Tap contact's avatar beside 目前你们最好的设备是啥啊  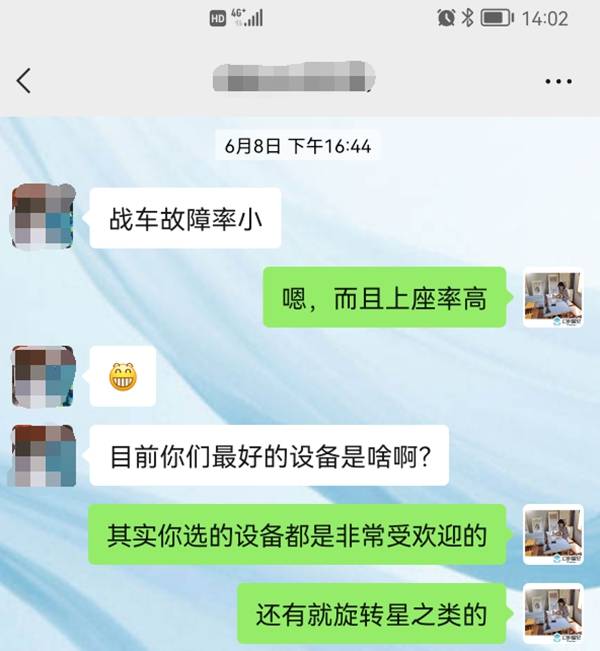click(43, 455)
